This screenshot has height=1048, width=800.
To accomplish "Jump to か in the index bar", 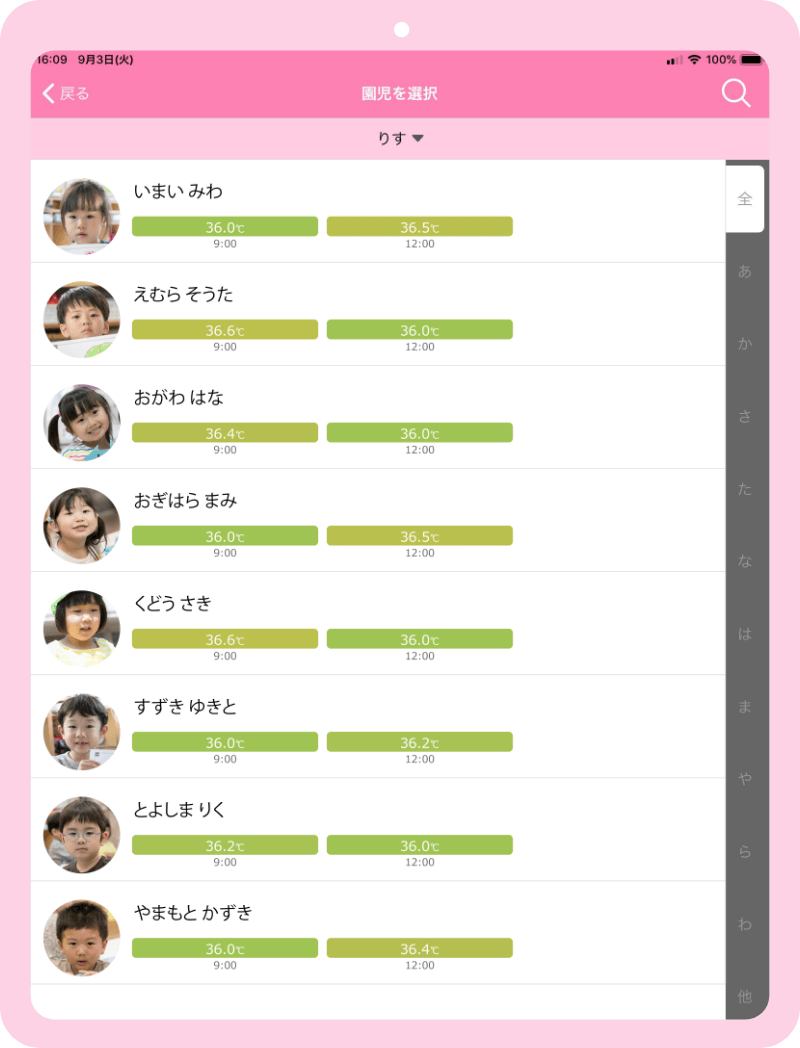I will pyautogui.click(x=745, y=344).
